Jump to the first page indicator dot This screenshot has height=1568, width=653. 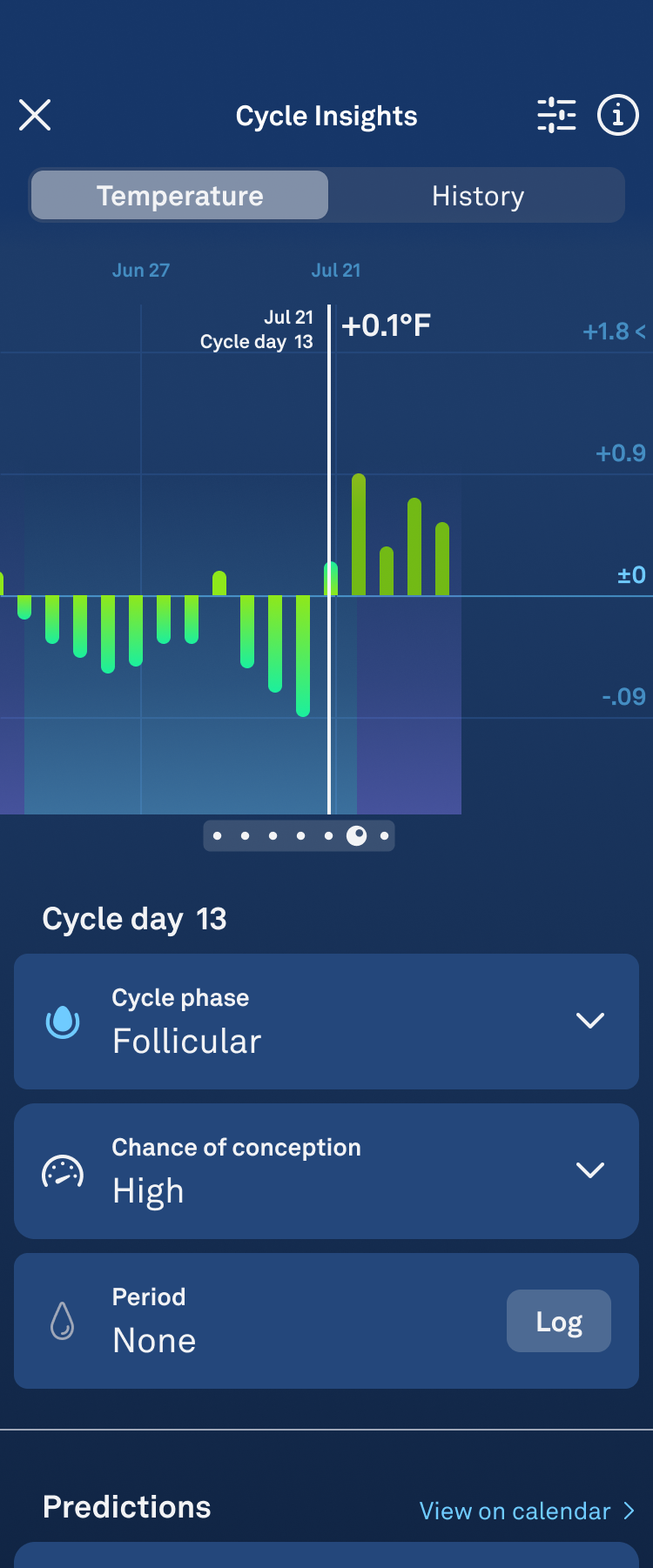[218, 836]
